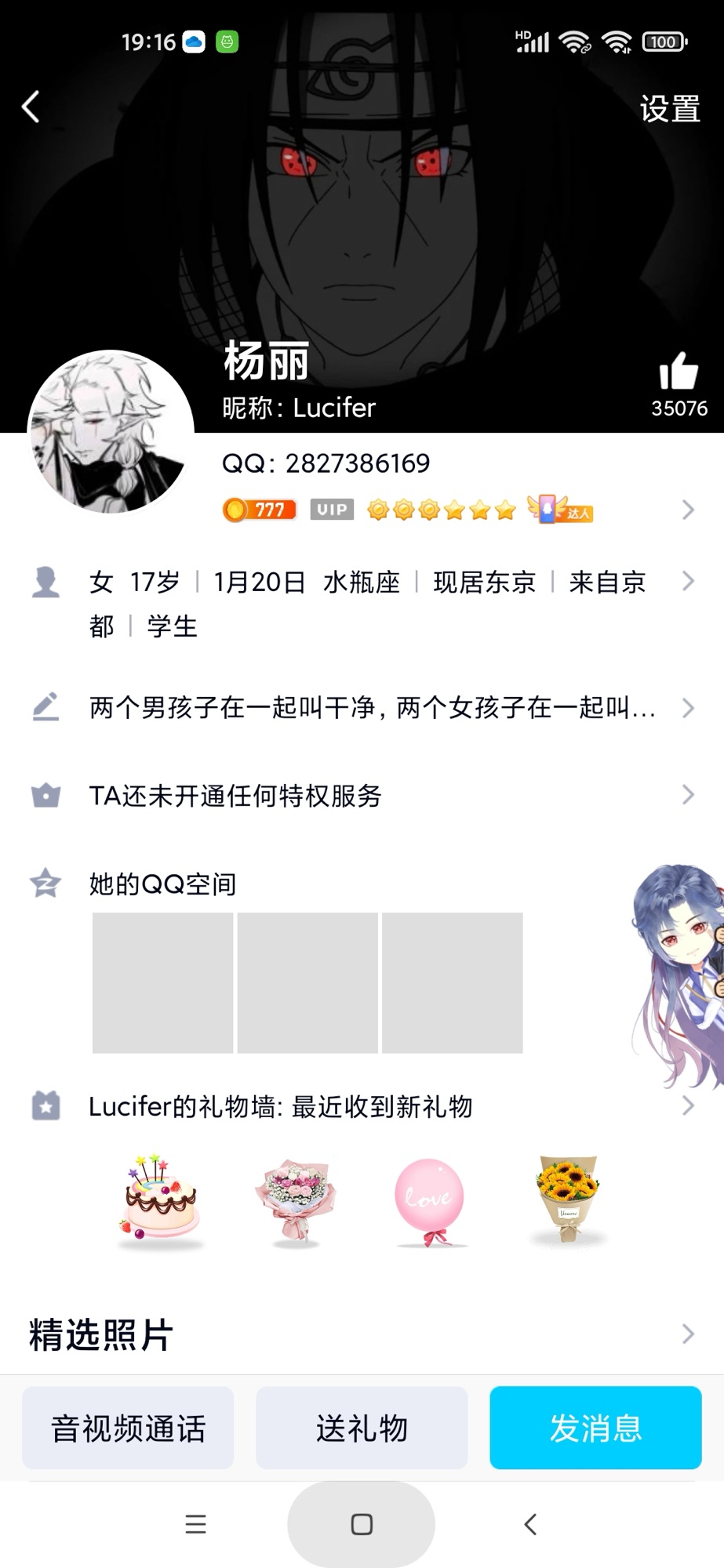Screen dimensions: 724x1568
Task: Go back using the top-left arrow
Action: pos(31,107)
